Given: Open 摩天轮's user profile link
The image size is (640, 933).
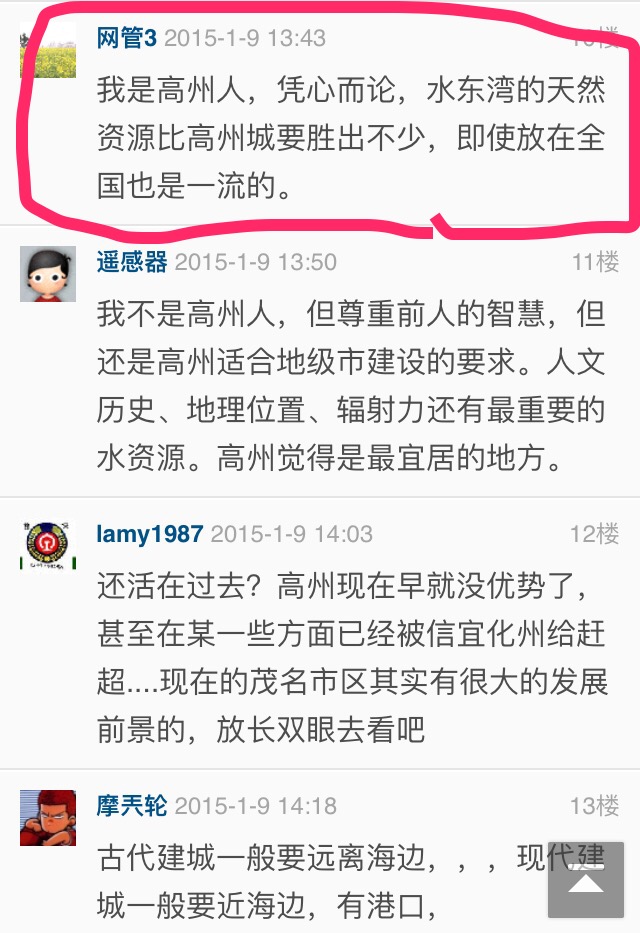Looking at the screenshot, I should (x=132, y=806).
